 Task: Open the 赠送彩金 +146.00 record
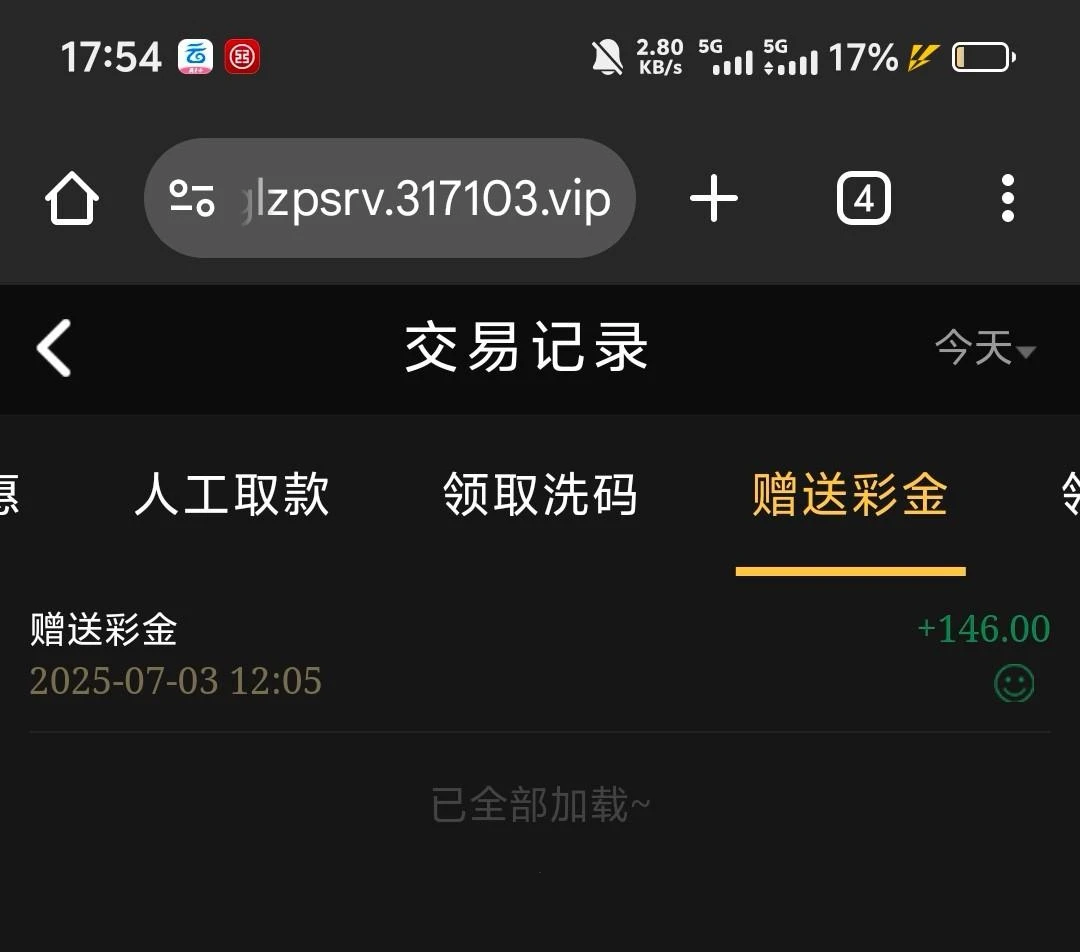click(x=540, y=655)
